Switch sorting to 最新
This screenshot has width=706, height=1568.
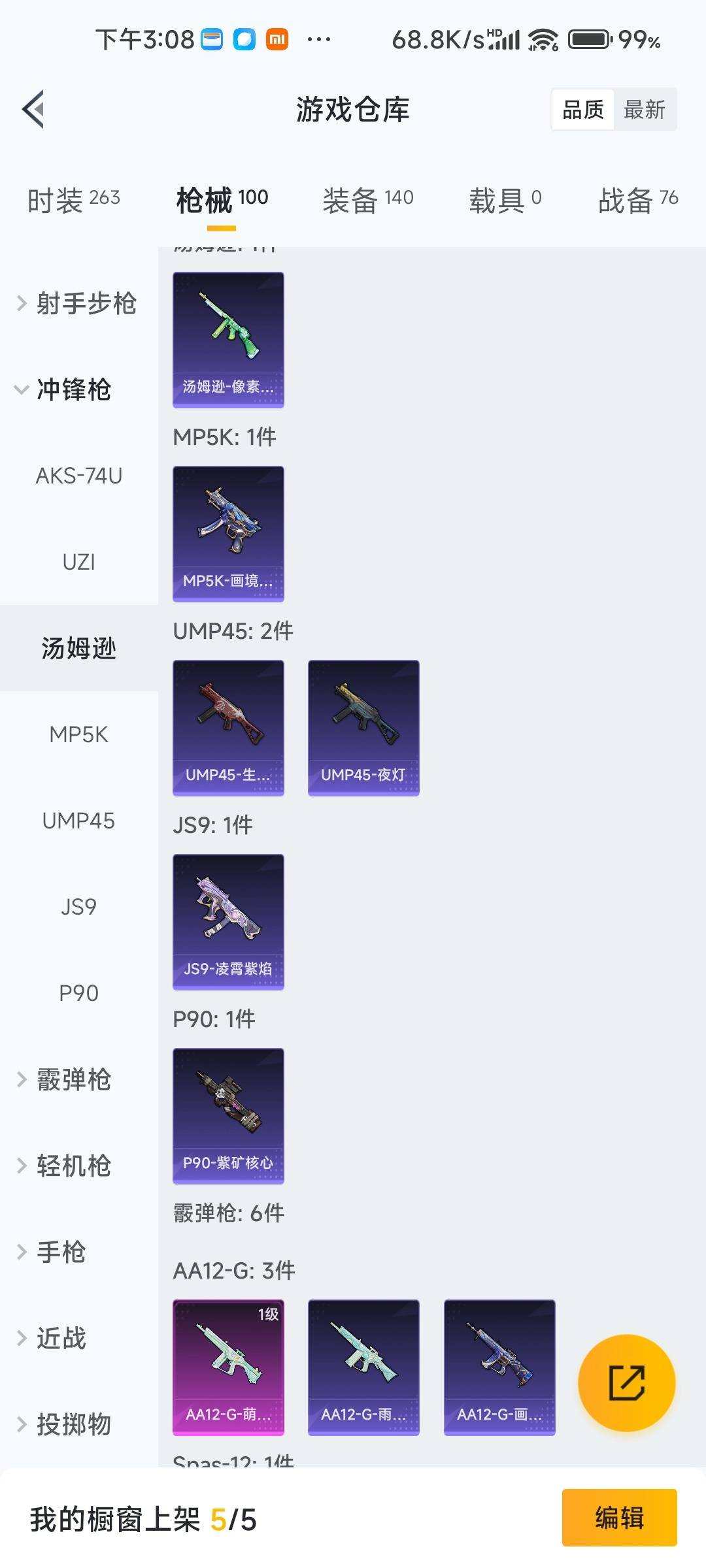click(645, 109)
